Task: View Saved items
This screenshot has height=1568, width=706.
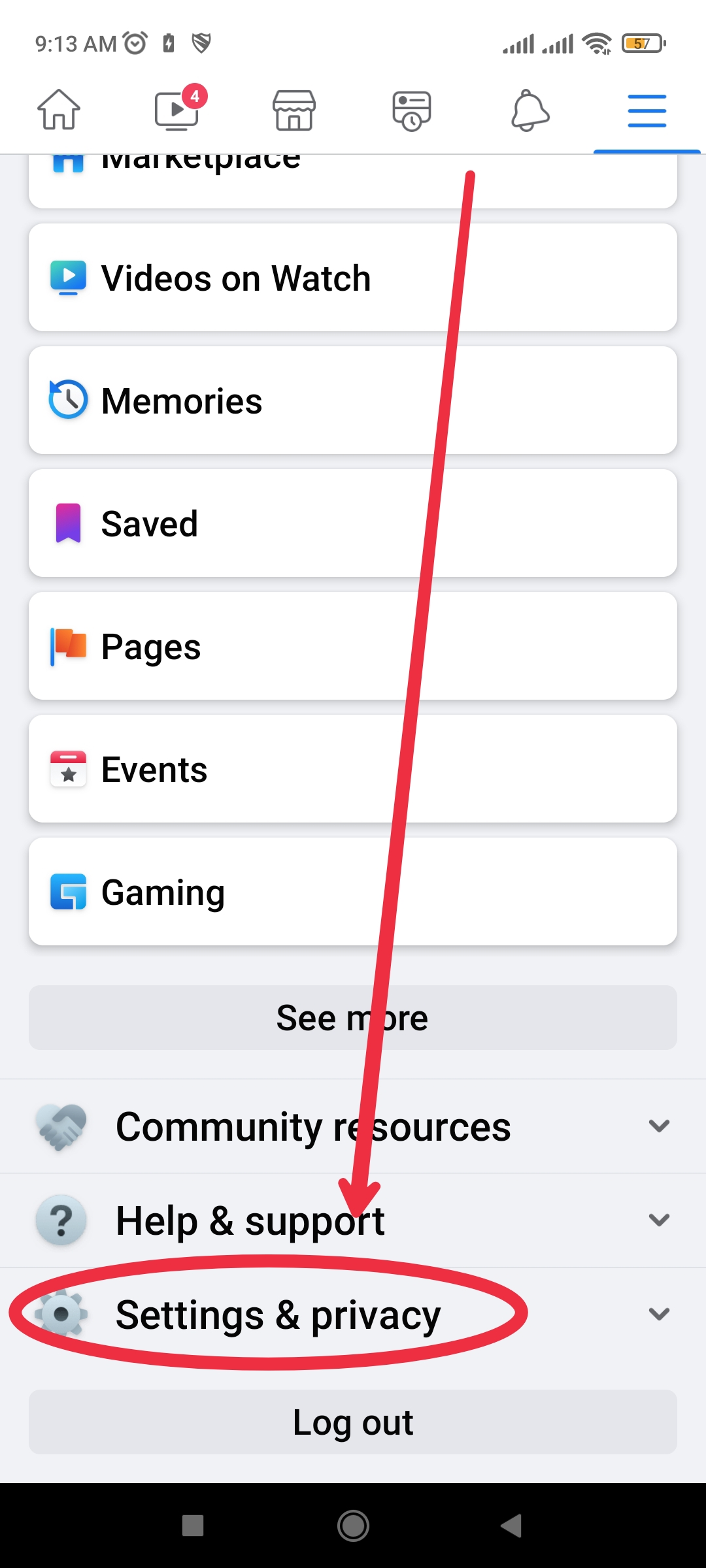Action: 353,523
